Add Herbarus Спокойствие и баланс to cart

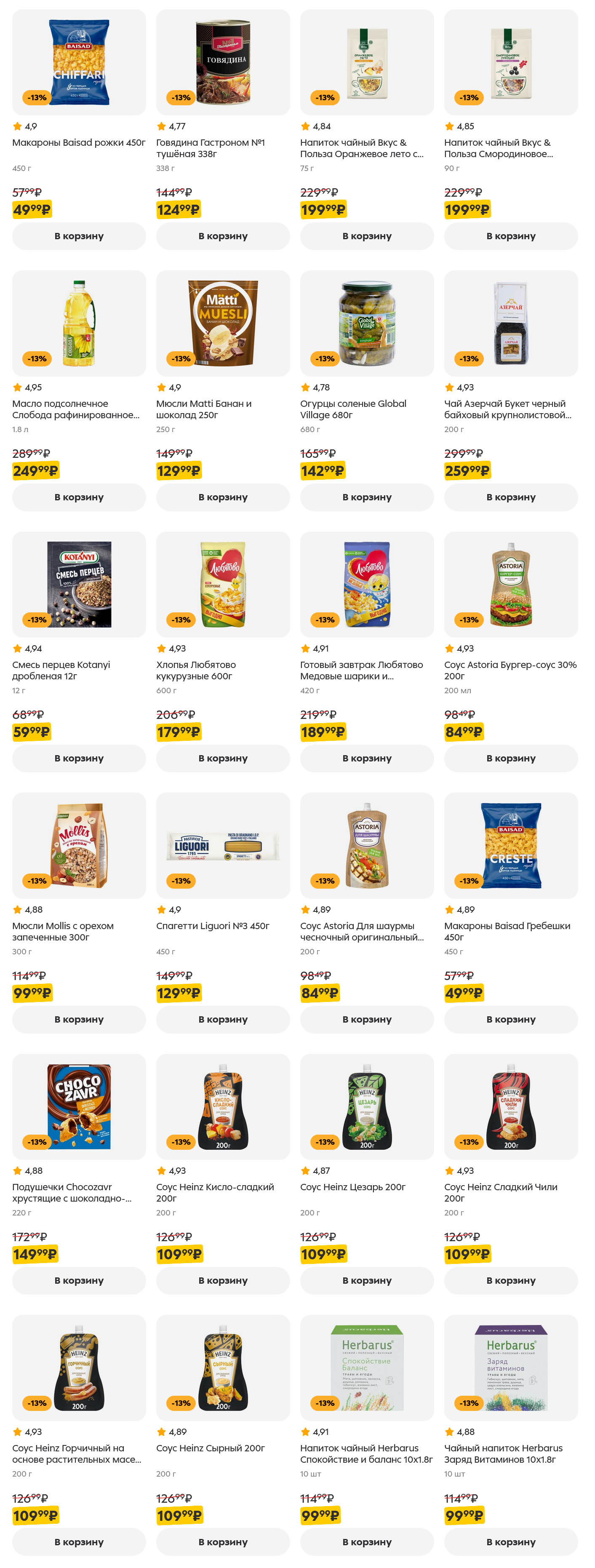367,1542
